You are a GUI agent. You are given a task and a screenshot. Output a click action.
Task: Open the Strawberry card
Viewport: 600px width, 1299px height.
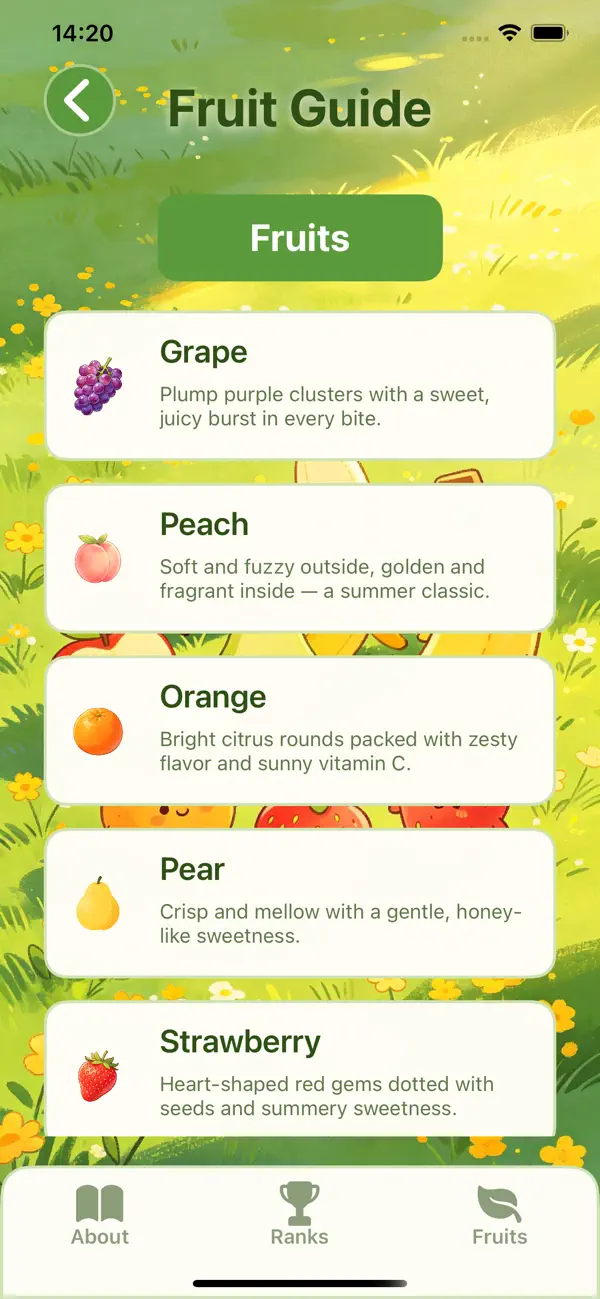coord(300,1069)
